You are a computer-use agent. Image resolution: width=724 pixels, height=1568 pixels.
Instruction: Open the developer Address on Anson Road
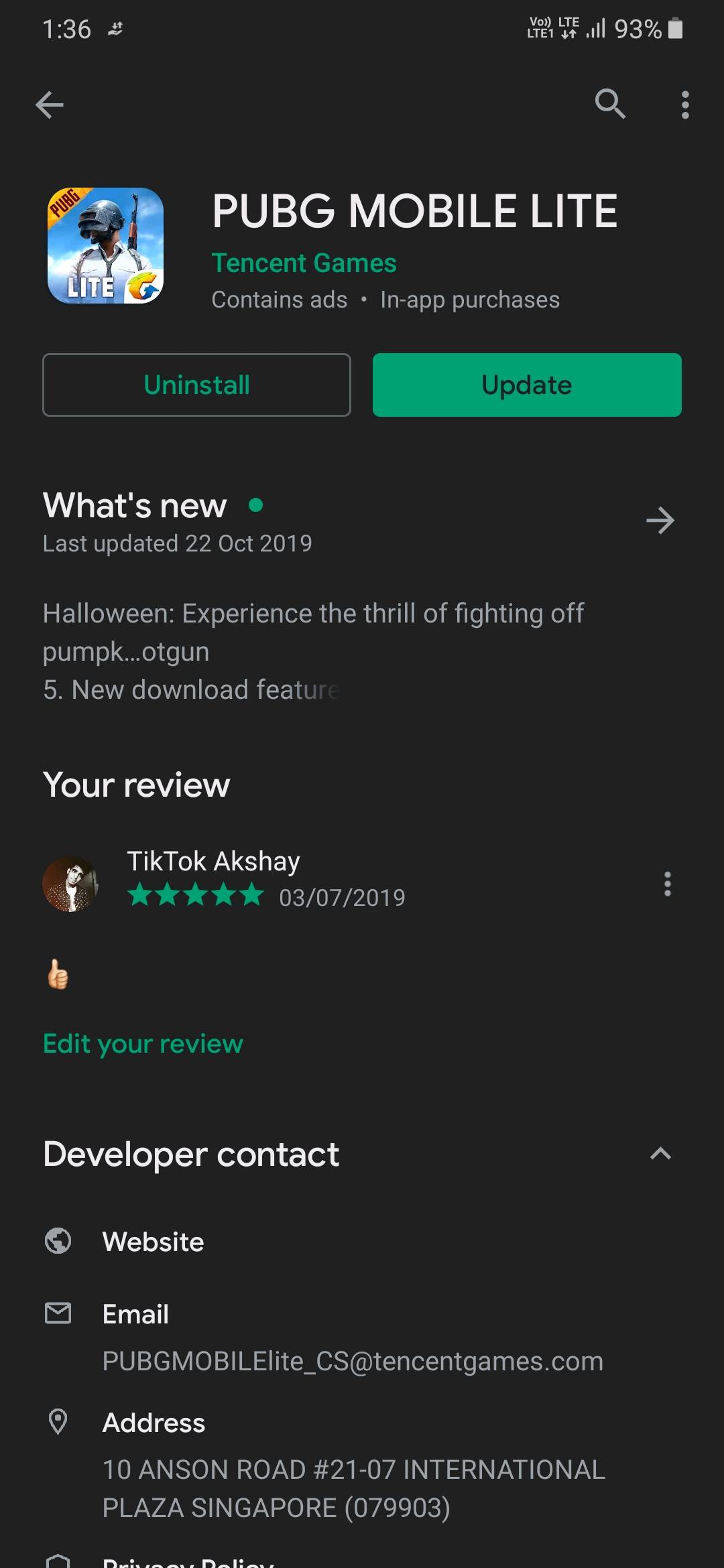pyautogui.click(x=353, y=1488)
